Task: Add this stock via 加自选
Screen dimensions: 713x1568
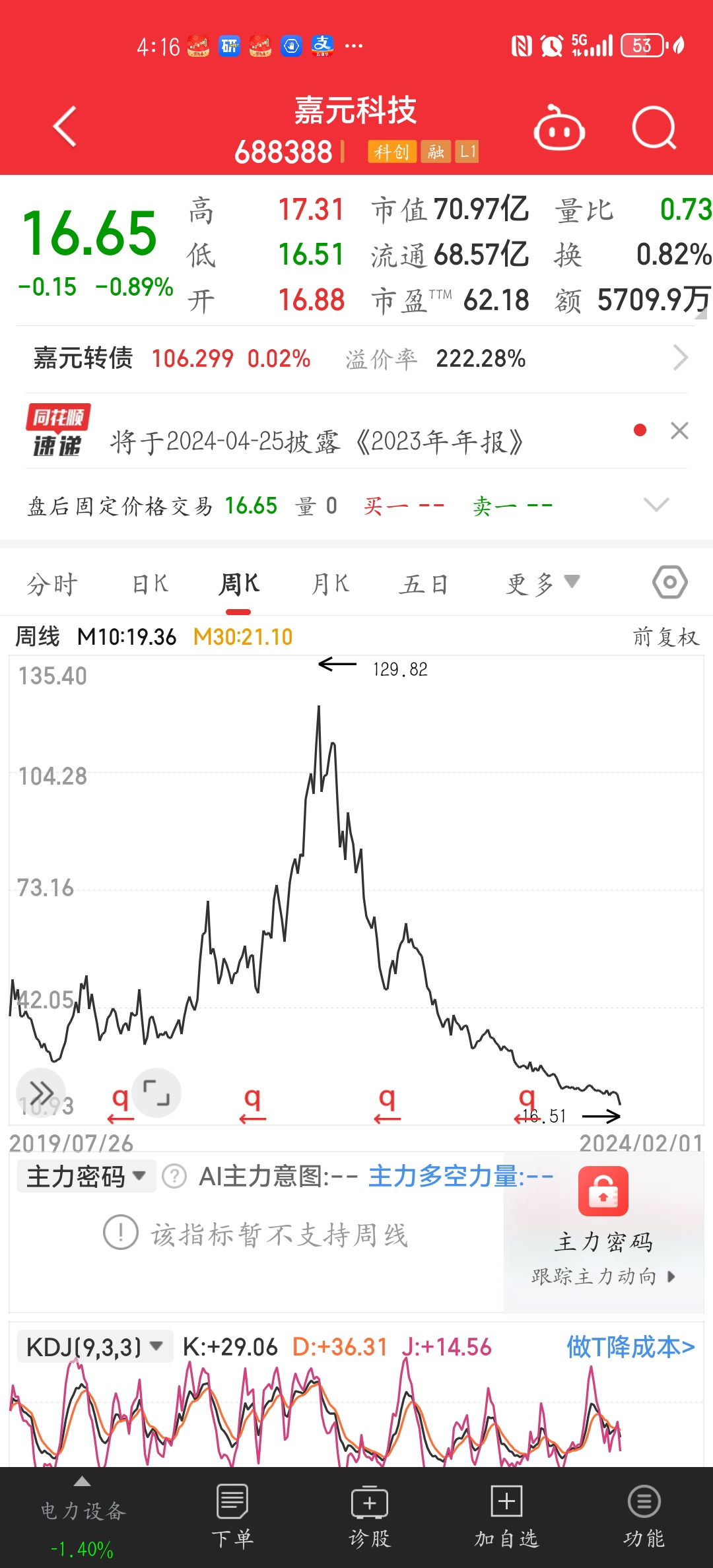Action: (x=506, y=1516)
